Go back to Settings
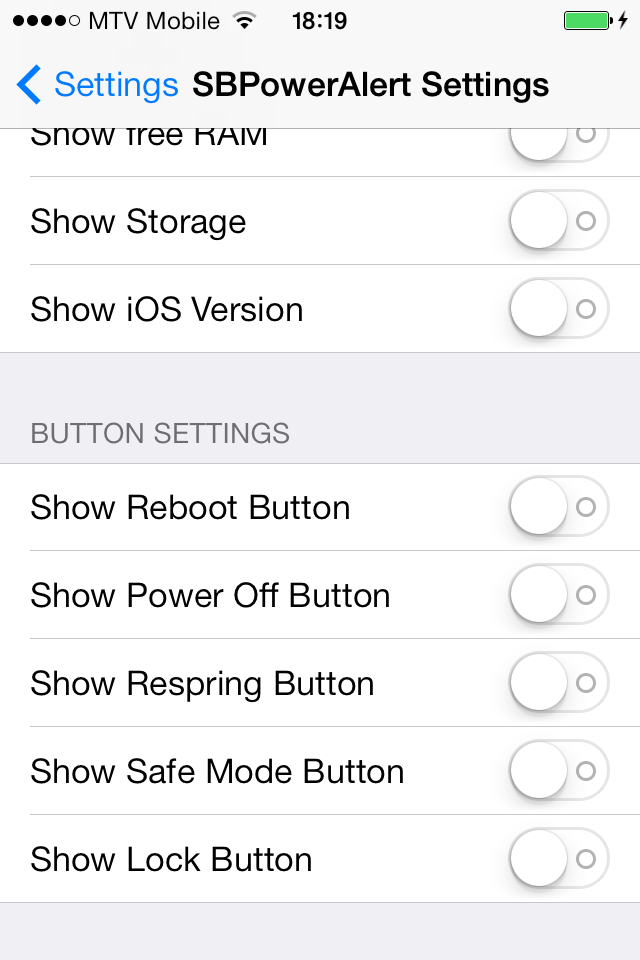The image size is (640, 960). click(96, 85)
